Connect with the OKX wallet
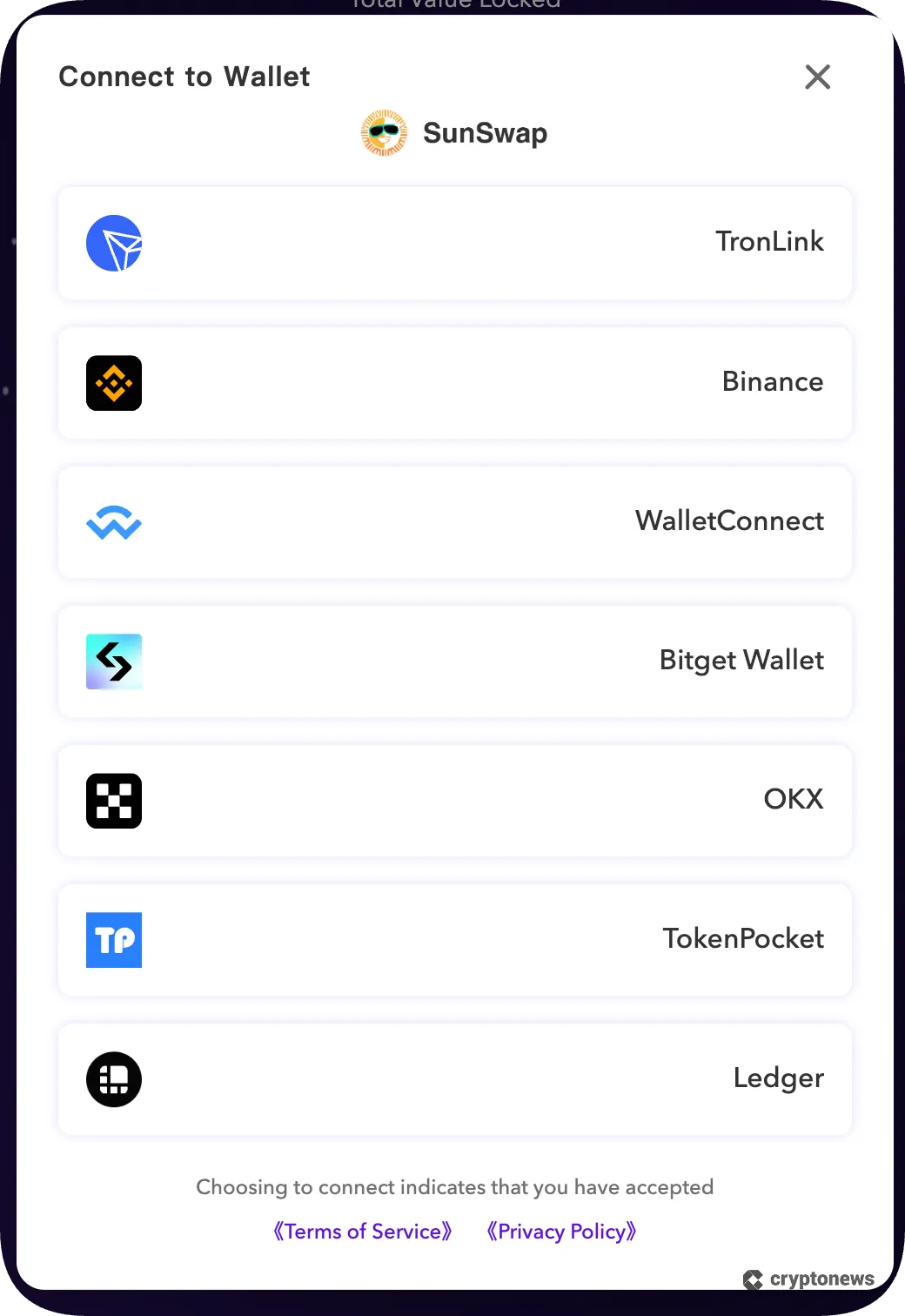 click(x=454, y=801)
